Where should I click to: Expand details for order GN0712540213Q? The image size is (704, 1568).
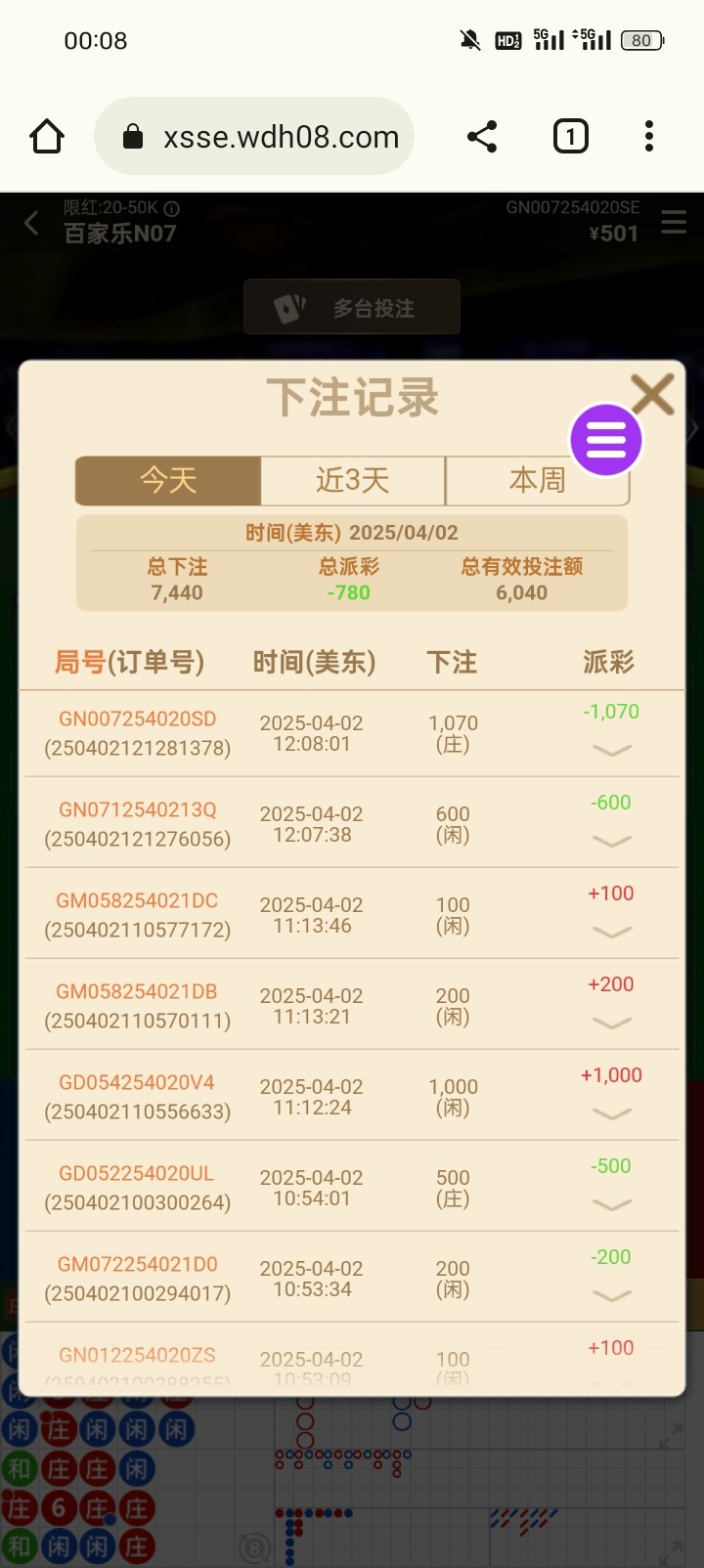point(612,841)
